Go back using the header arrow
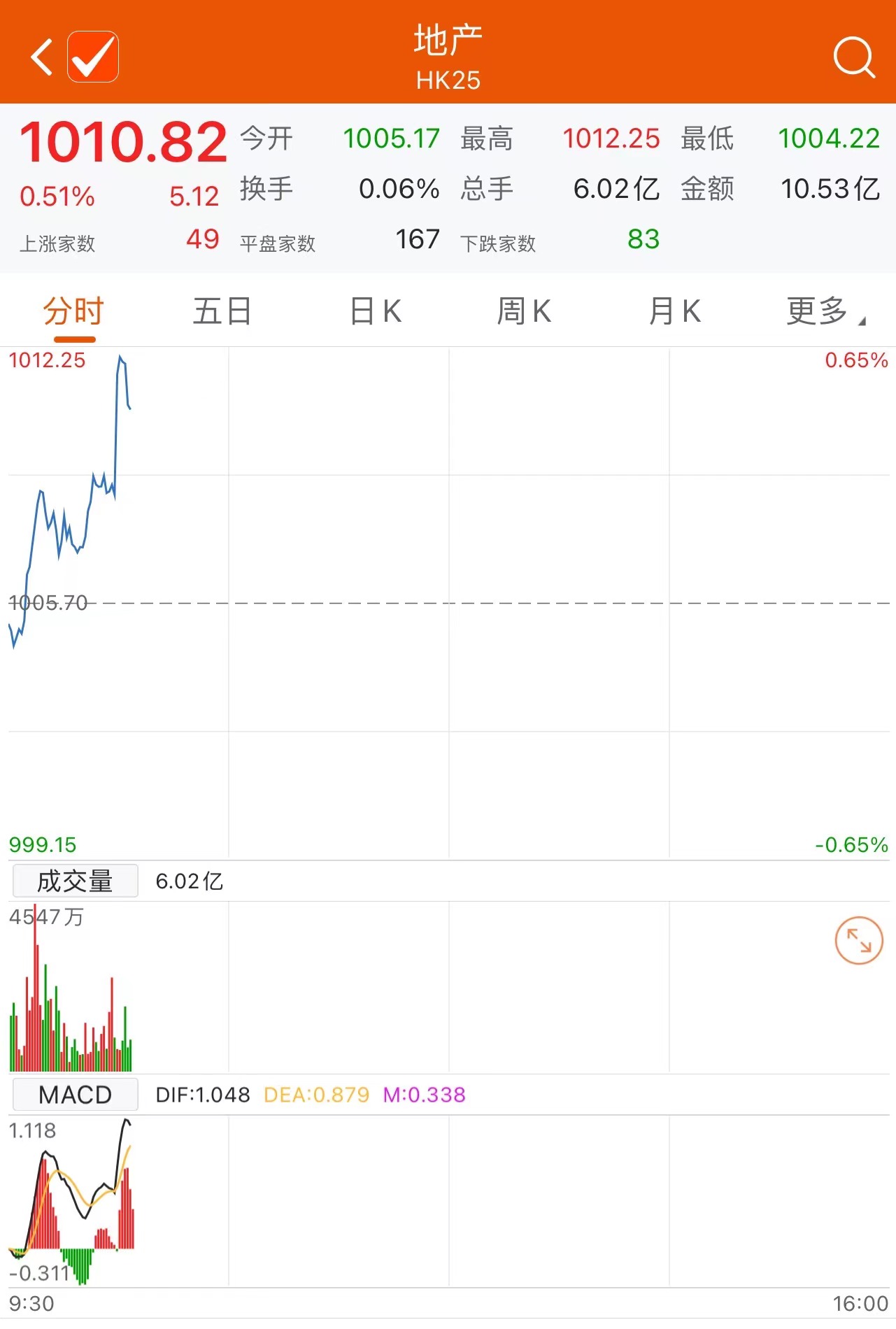Screen dimensions: 896x1329 pos(42,57)
